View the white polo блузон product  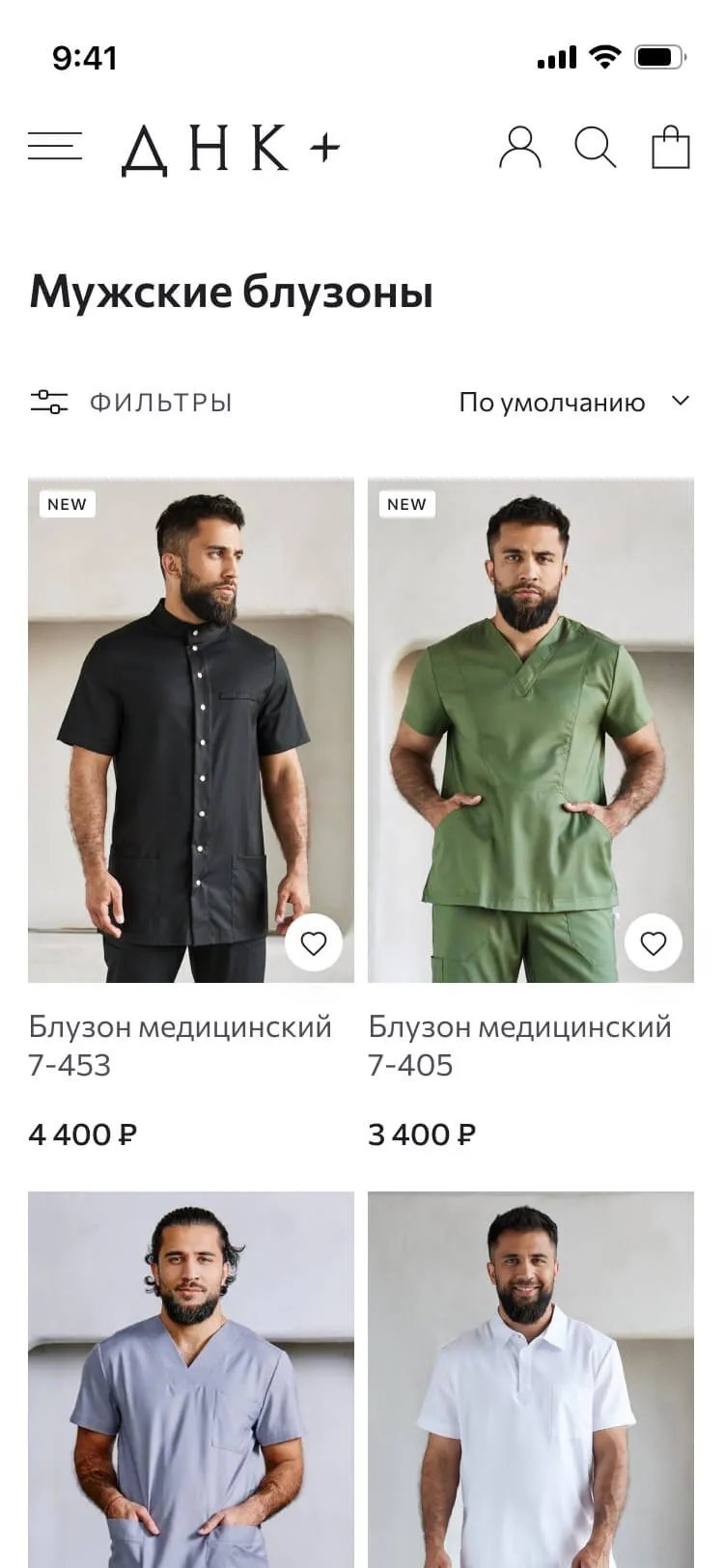coord(530,1381)
